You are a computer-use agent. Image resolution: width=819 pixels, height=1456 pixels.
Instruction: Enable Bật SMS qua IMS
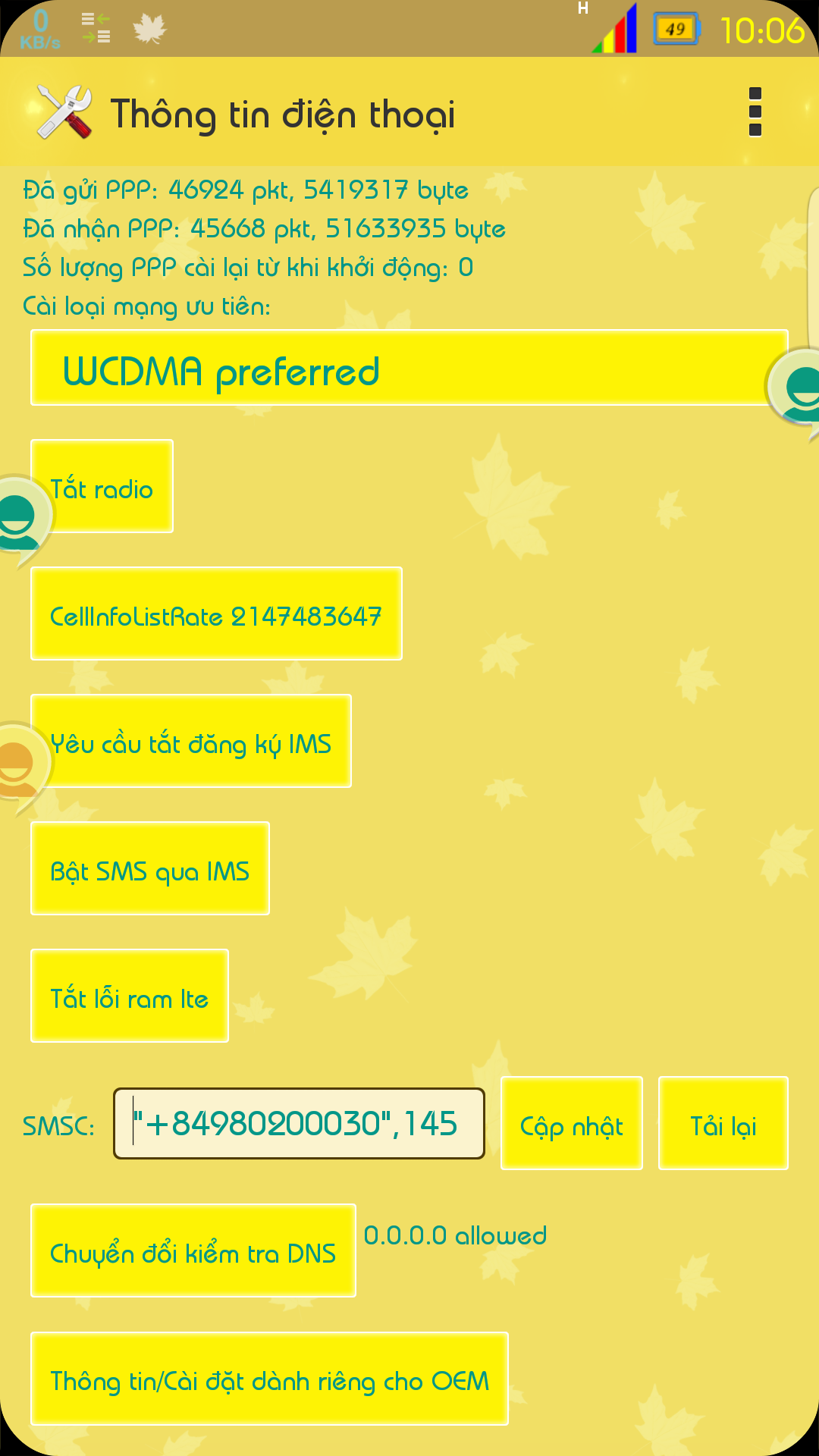pyautogui.click(x=150, y=869)
